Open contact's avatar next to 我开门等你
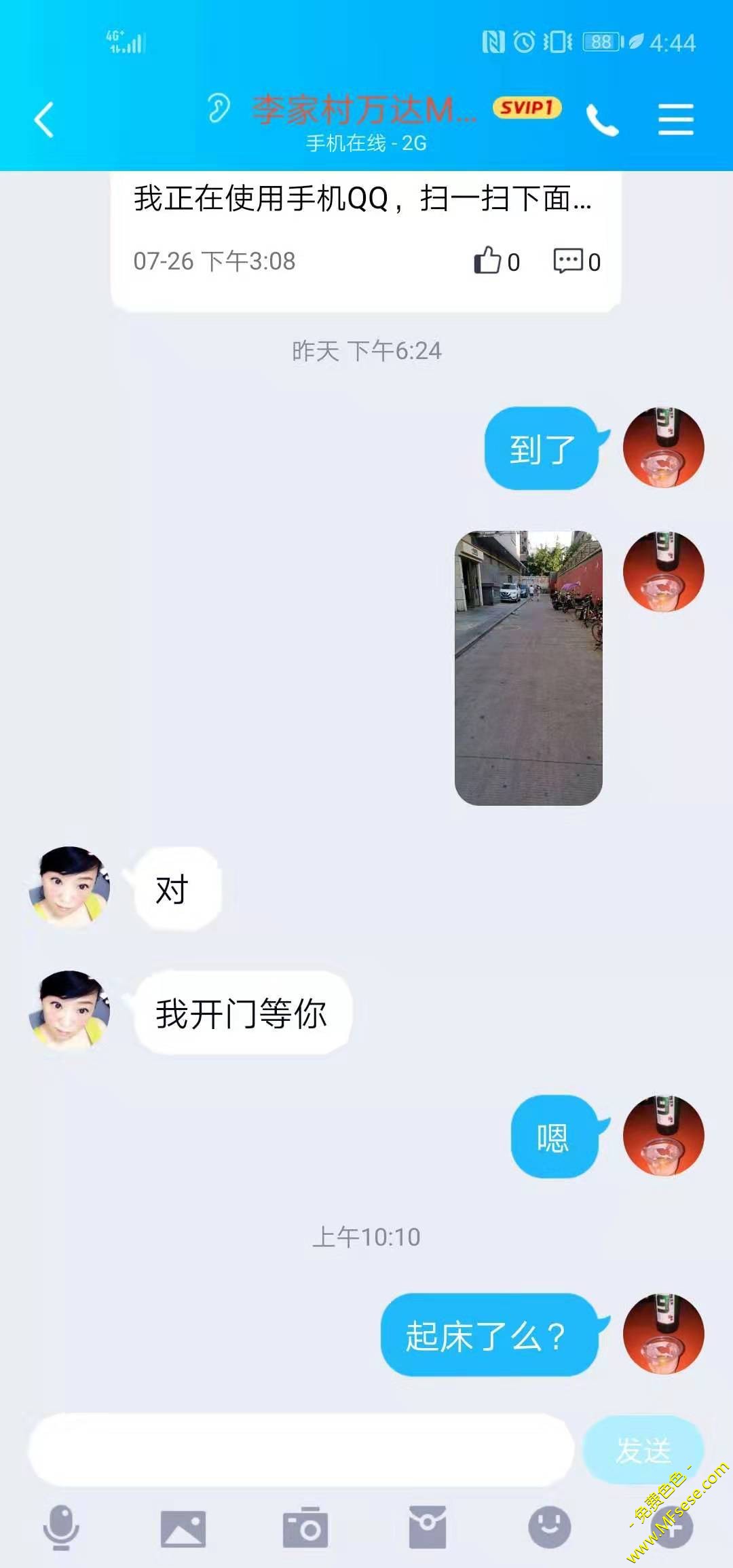Image resolution: width=733 pixels, height=1568 pixels. (70, 1010)
